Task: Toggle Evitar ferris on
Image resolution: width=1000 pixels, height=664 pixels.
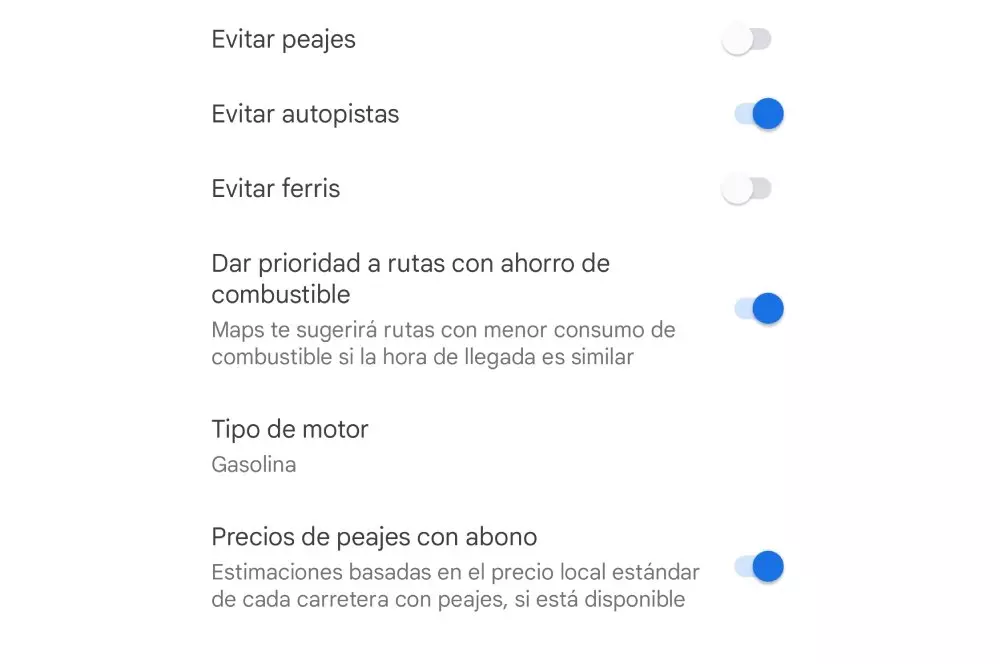Action: coord(747,189)
